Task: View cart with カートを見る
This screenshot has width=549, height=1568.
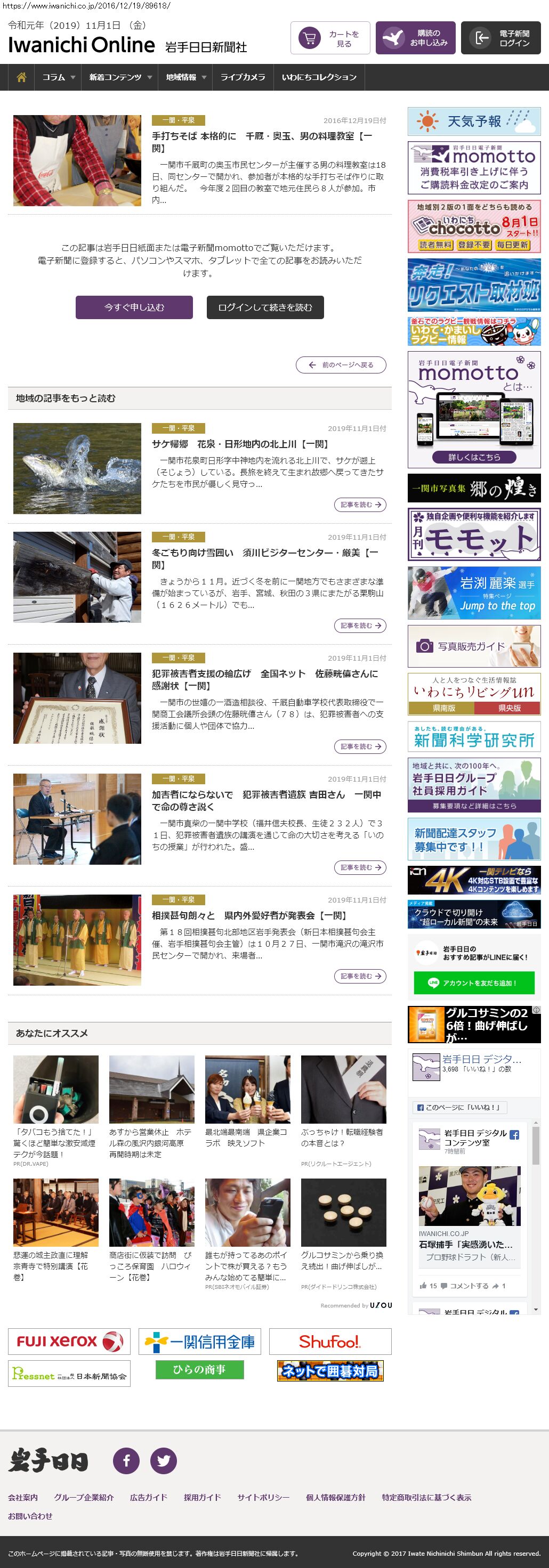Action: [330, 38]
